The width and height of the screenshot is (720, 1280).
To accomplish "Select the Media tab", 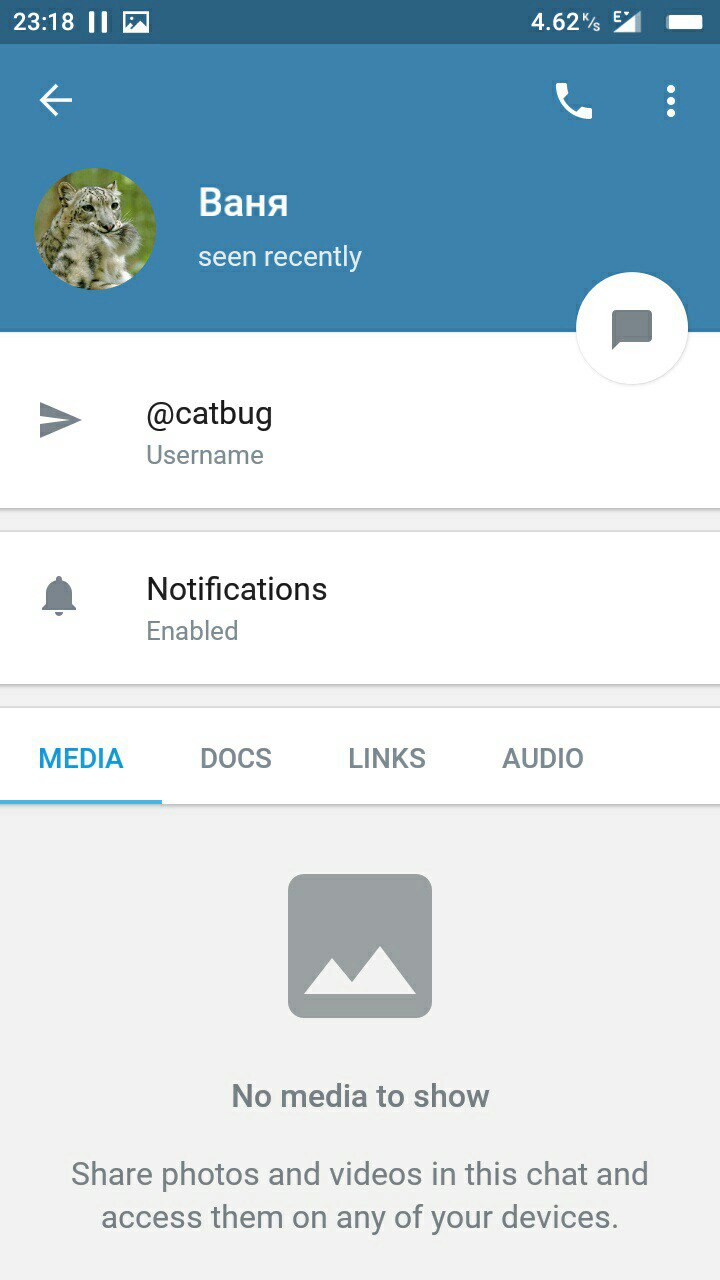I will pyautogui.click(x=81, y=758).
